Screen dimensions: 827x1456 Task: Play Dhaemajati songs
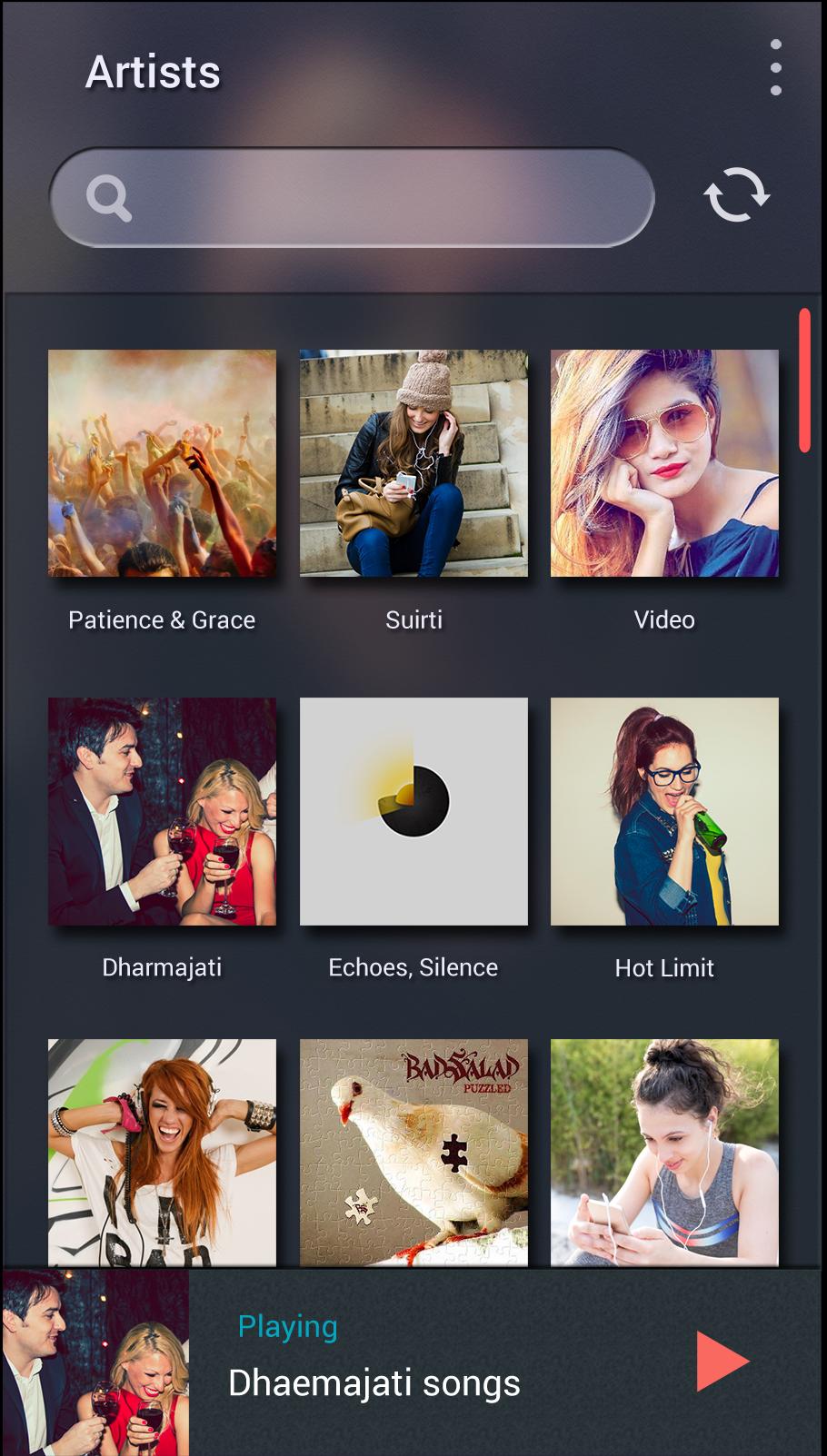[722, 1362]
